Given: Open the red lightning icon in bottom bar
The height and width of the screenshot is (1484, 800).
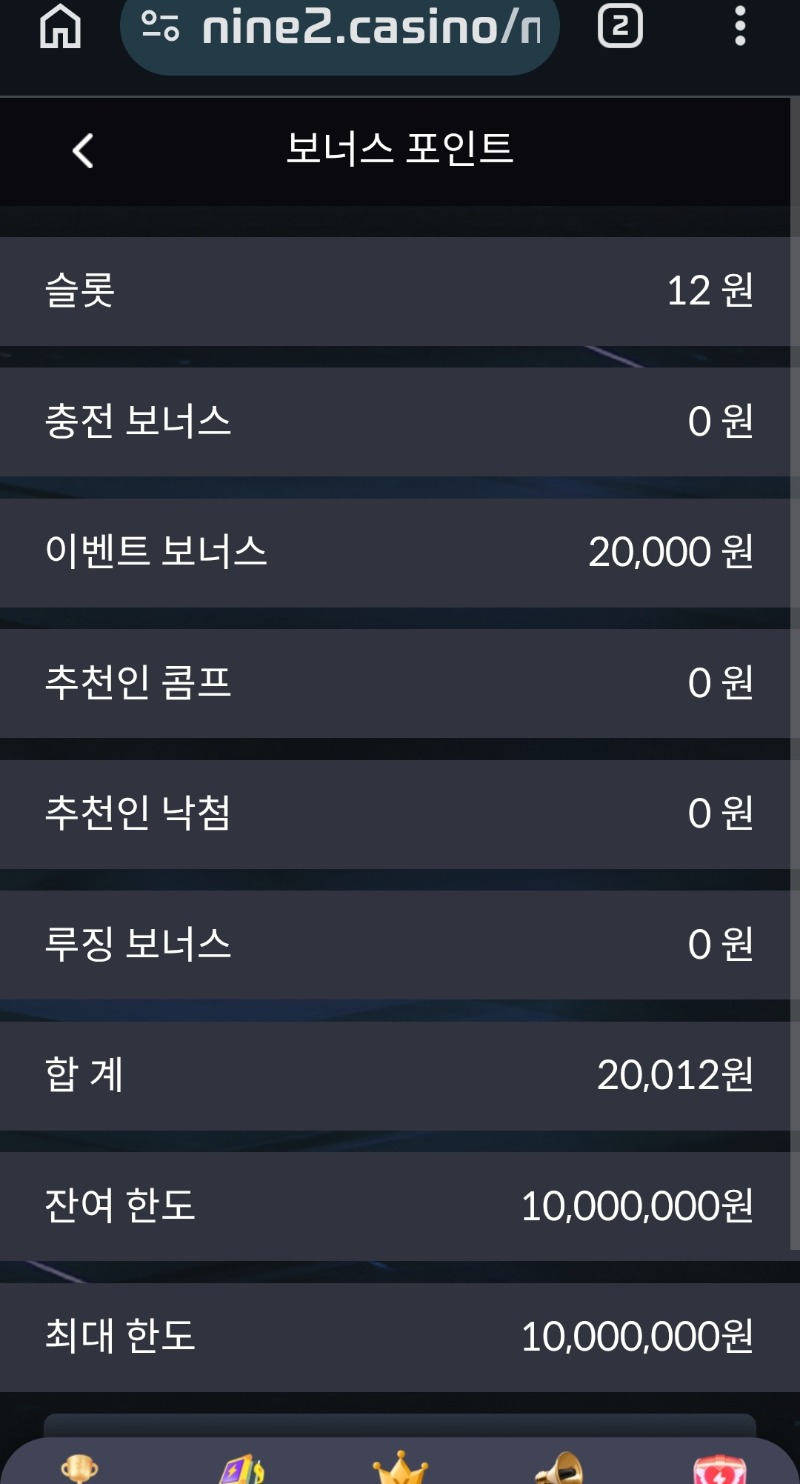Looking at the screenshot, I should point(720,1469).
